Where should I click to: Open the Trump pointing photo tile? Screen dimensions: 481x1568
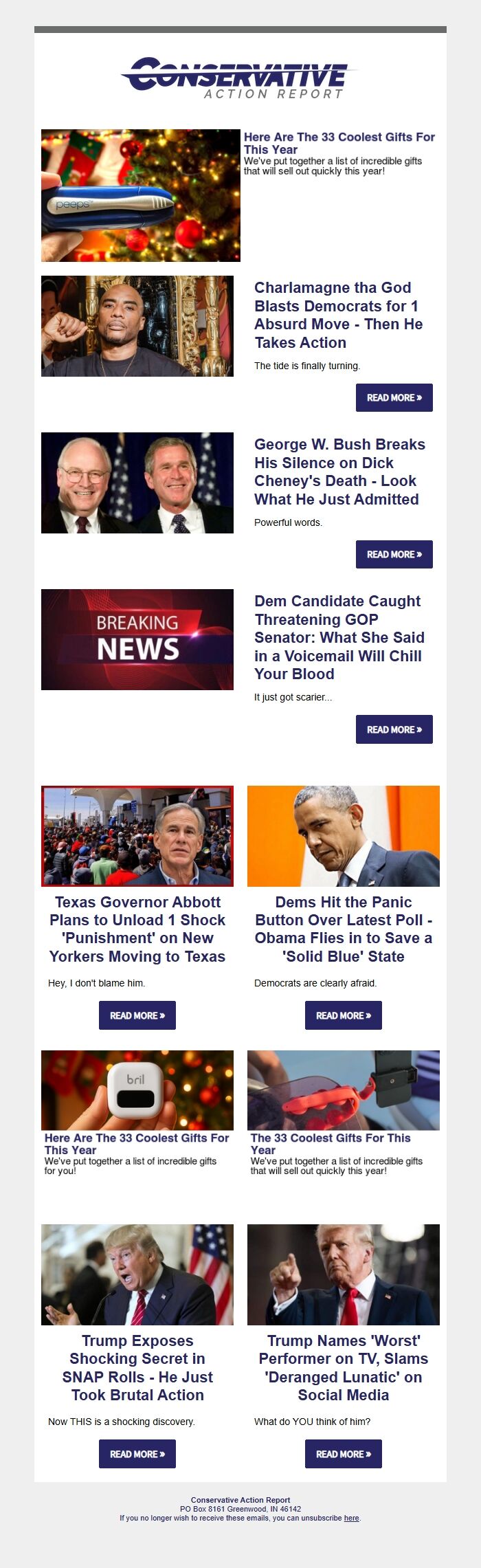pos(344,1274)
